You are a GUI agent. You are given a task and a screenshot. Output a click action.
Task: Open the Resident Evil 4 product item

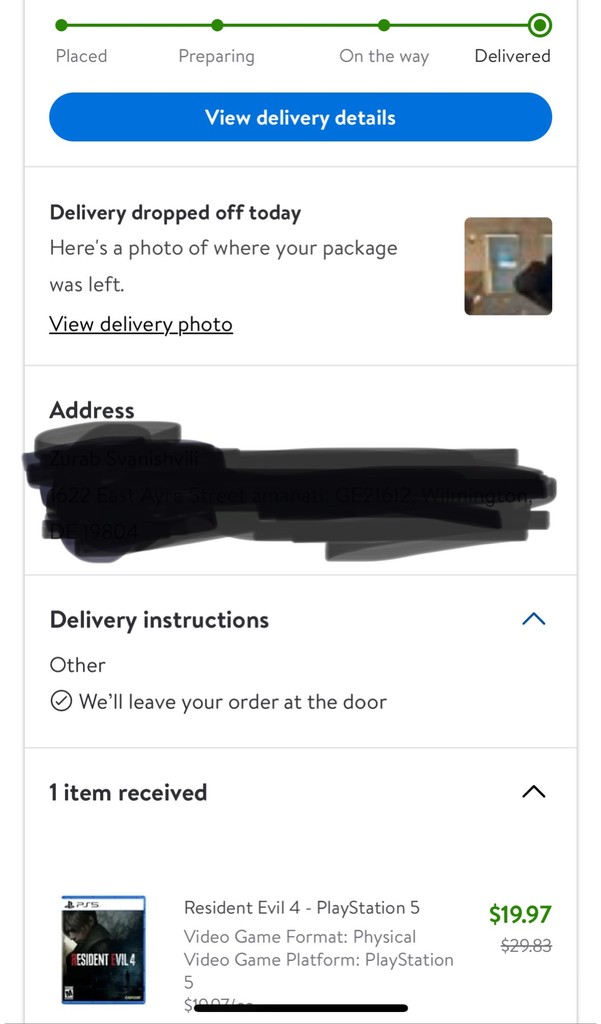pyautogui.click(x=301, y=908)
